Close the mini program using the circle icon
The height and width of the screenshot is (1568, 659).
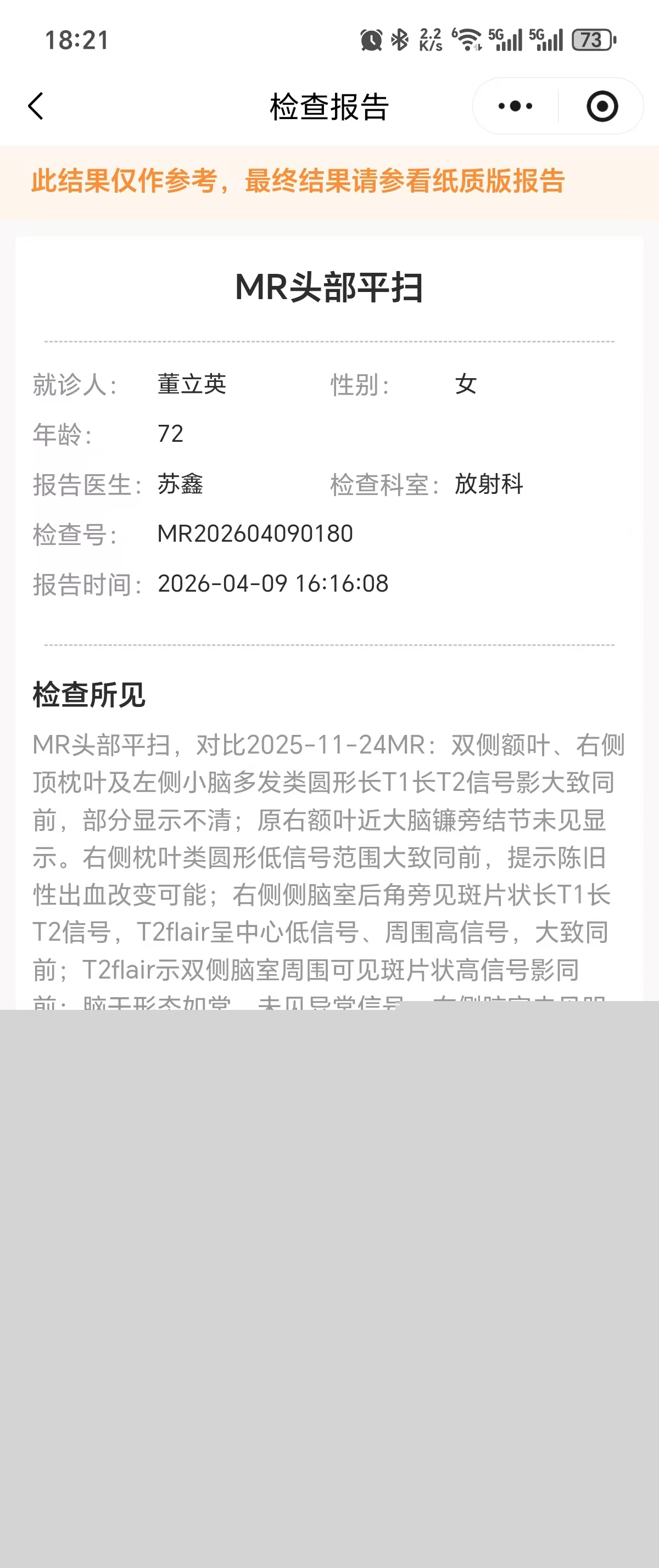(x=602, y=106)
